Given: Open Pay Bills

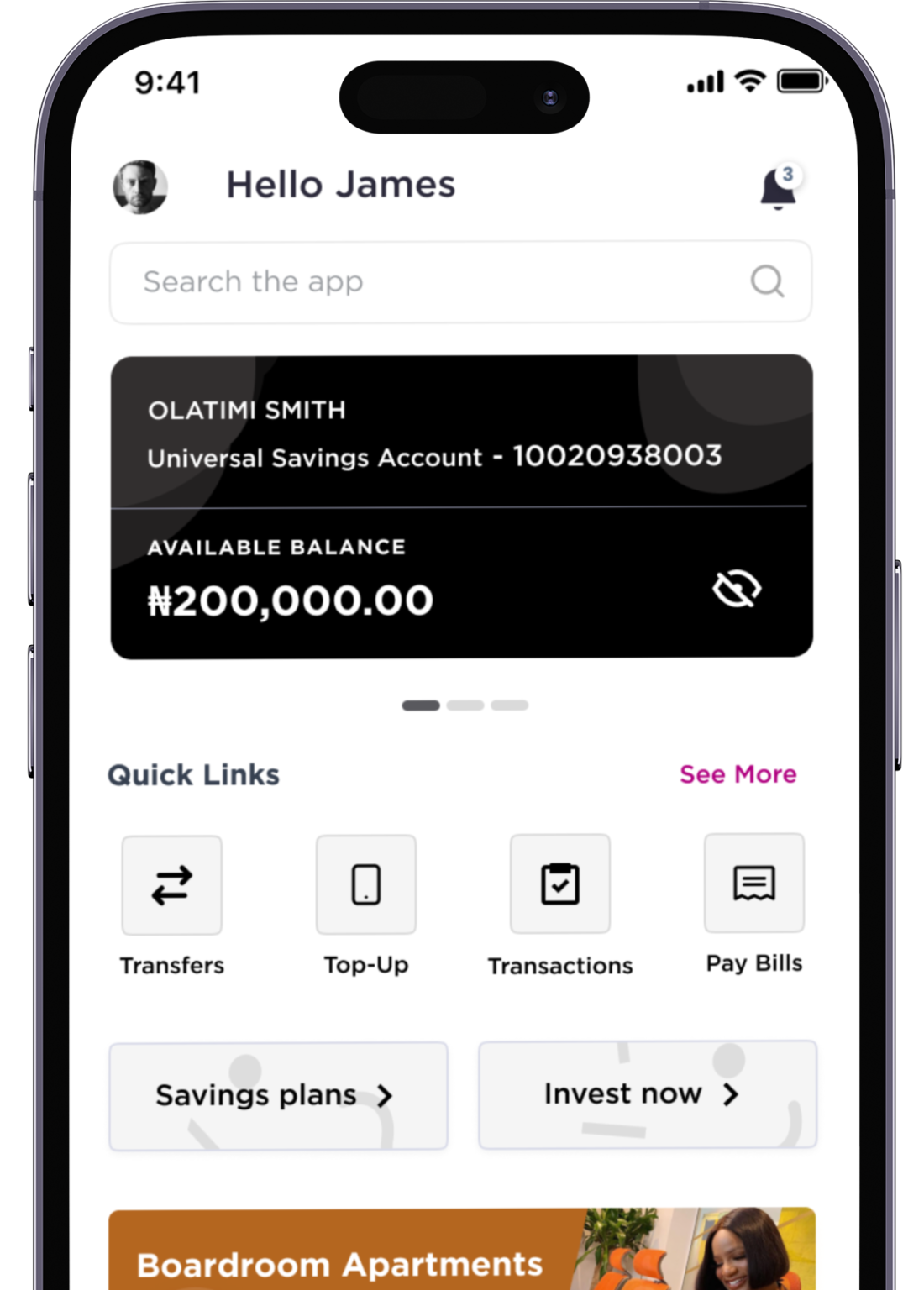Looking at the screenshot, I should (x=753, y=884).
